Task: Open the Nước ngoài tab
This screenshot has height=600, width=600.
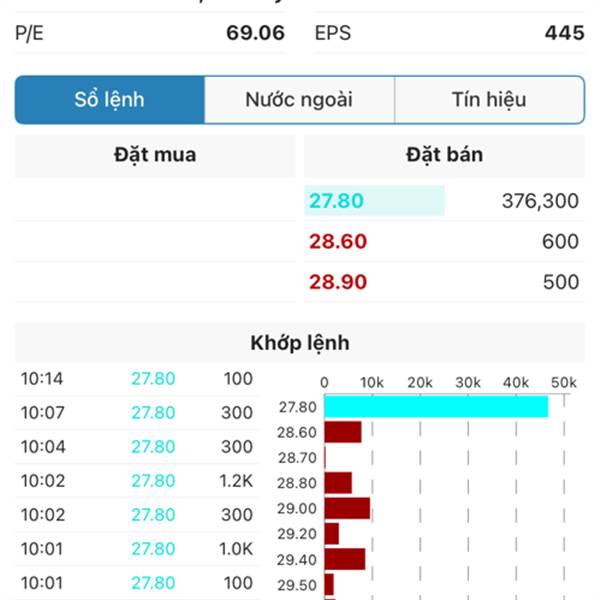Action: point(299,100)
